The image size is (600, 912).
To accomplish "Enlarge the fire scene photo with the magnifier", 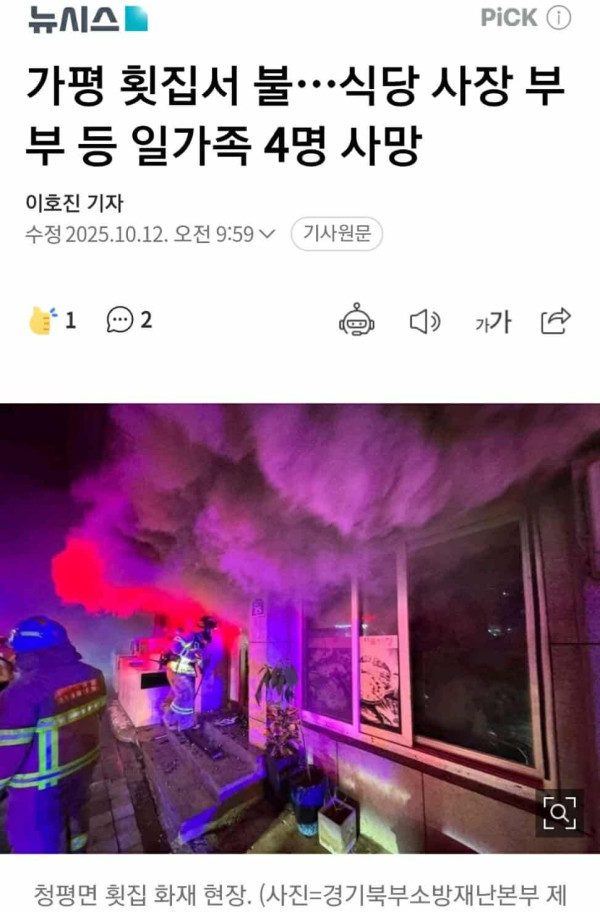I will coord(558,812).
